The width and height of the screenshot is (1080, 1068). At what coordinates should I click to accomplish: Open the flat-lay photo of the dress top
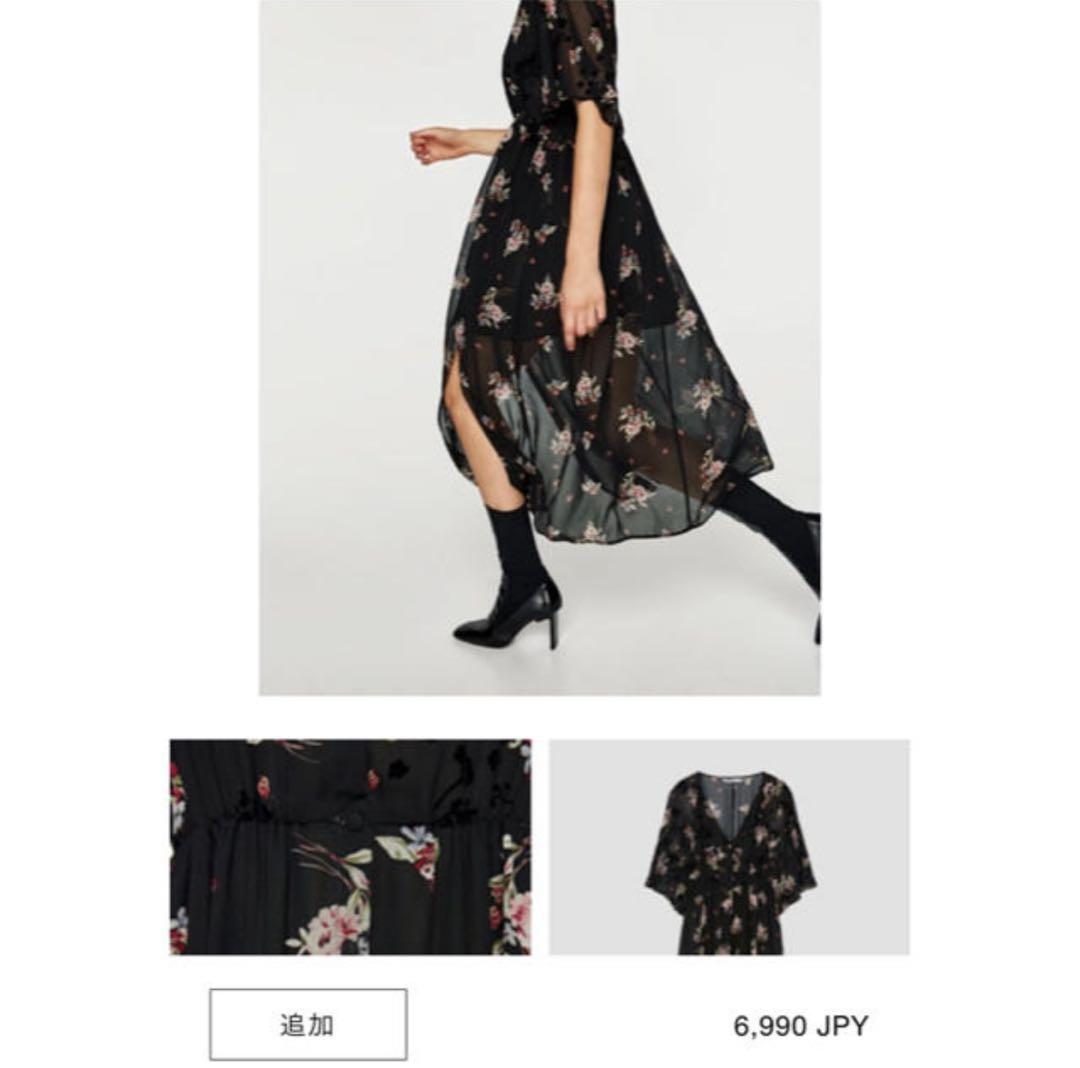tap(729, 847)
